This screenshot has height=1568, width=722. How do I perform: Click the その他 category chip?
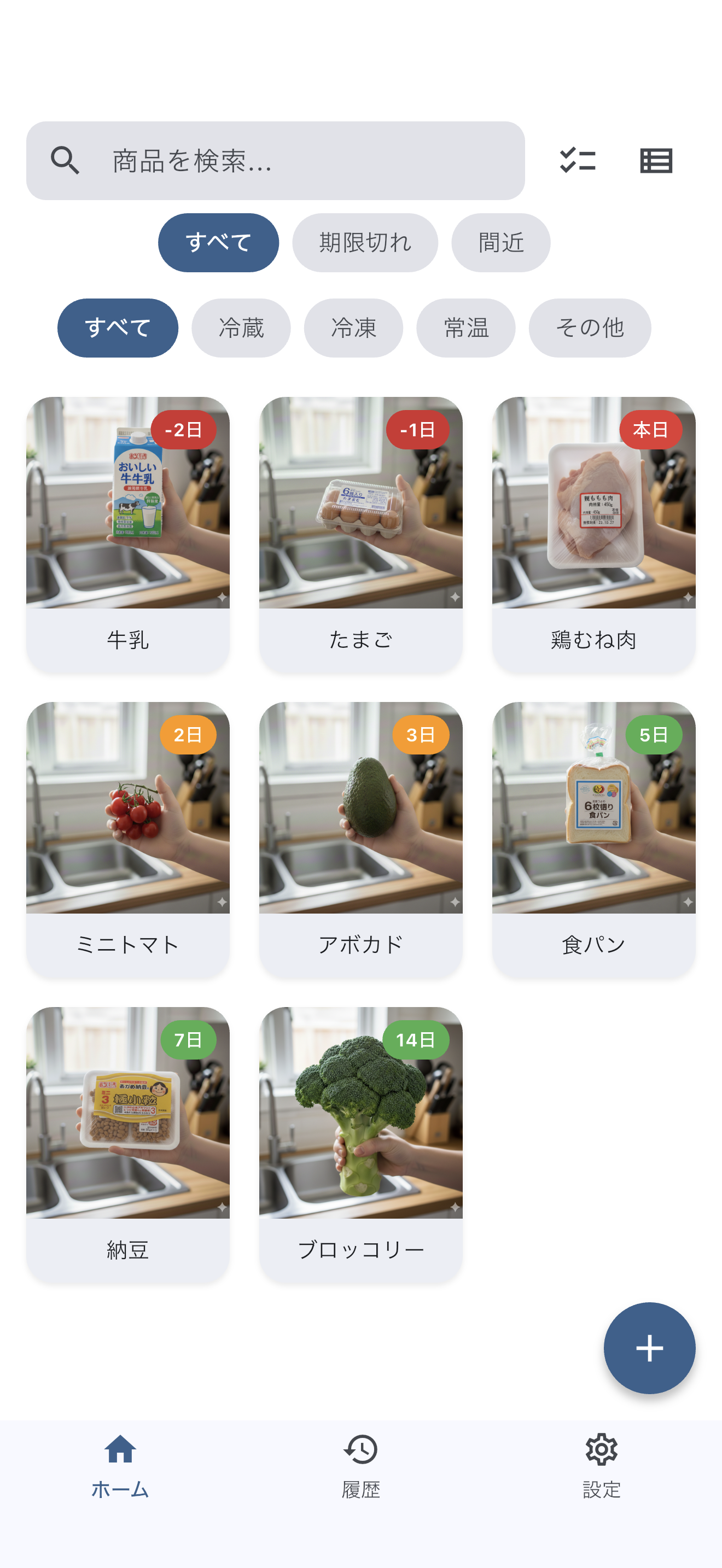590,327
